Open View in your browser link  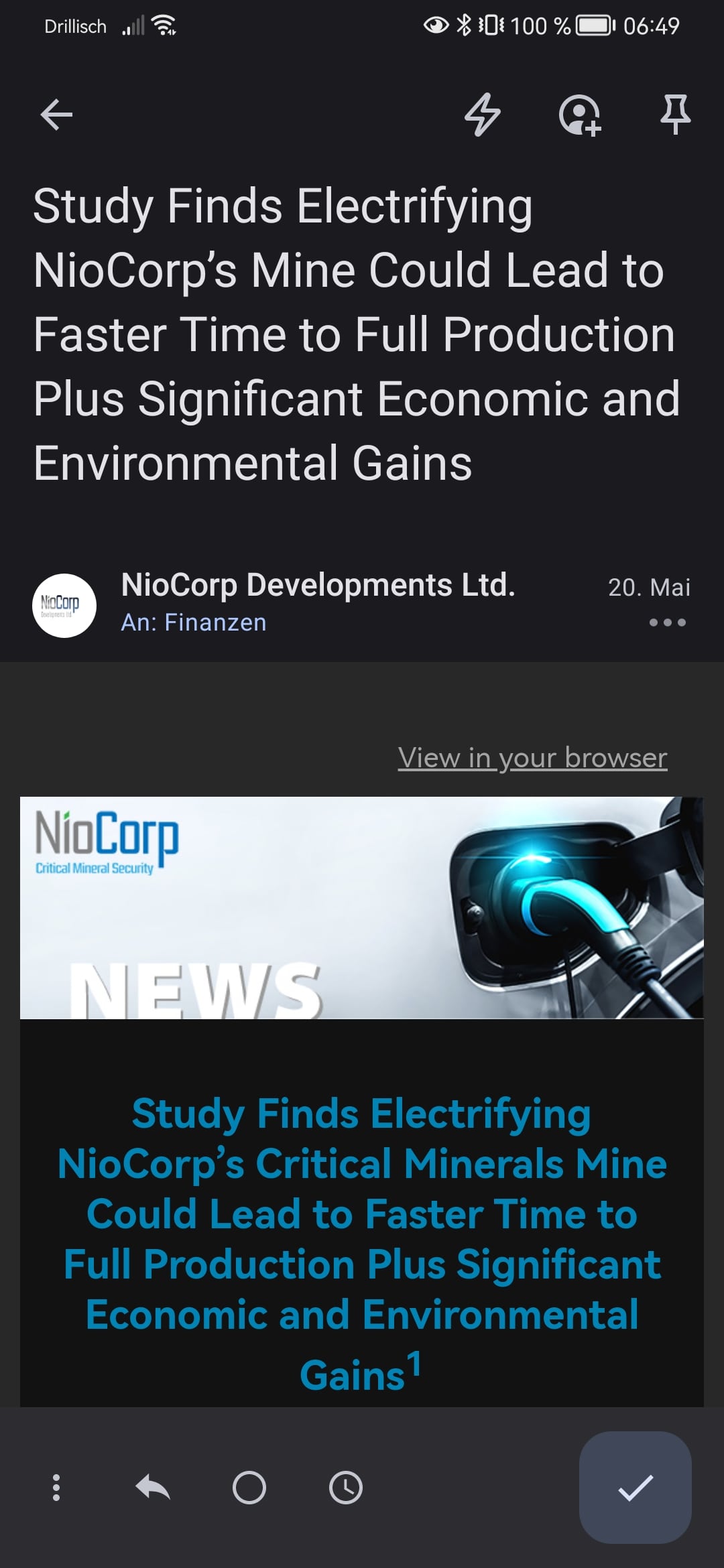click(532, 757)
